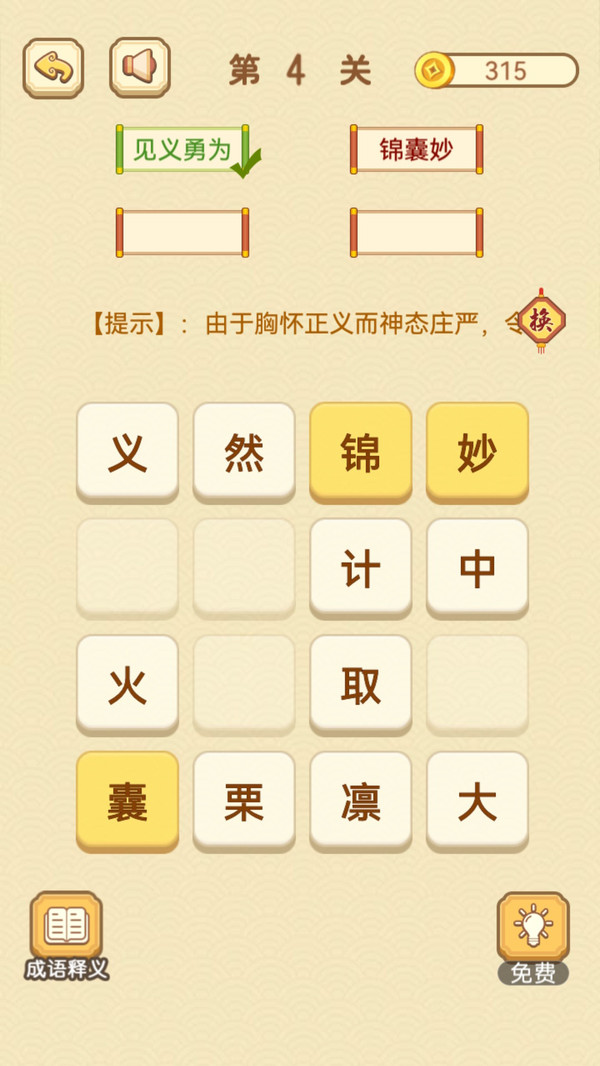This screenshot has height=1066, width=600.
Task: Deselect the highlighted 妙 tile
Action: point(478,453)
